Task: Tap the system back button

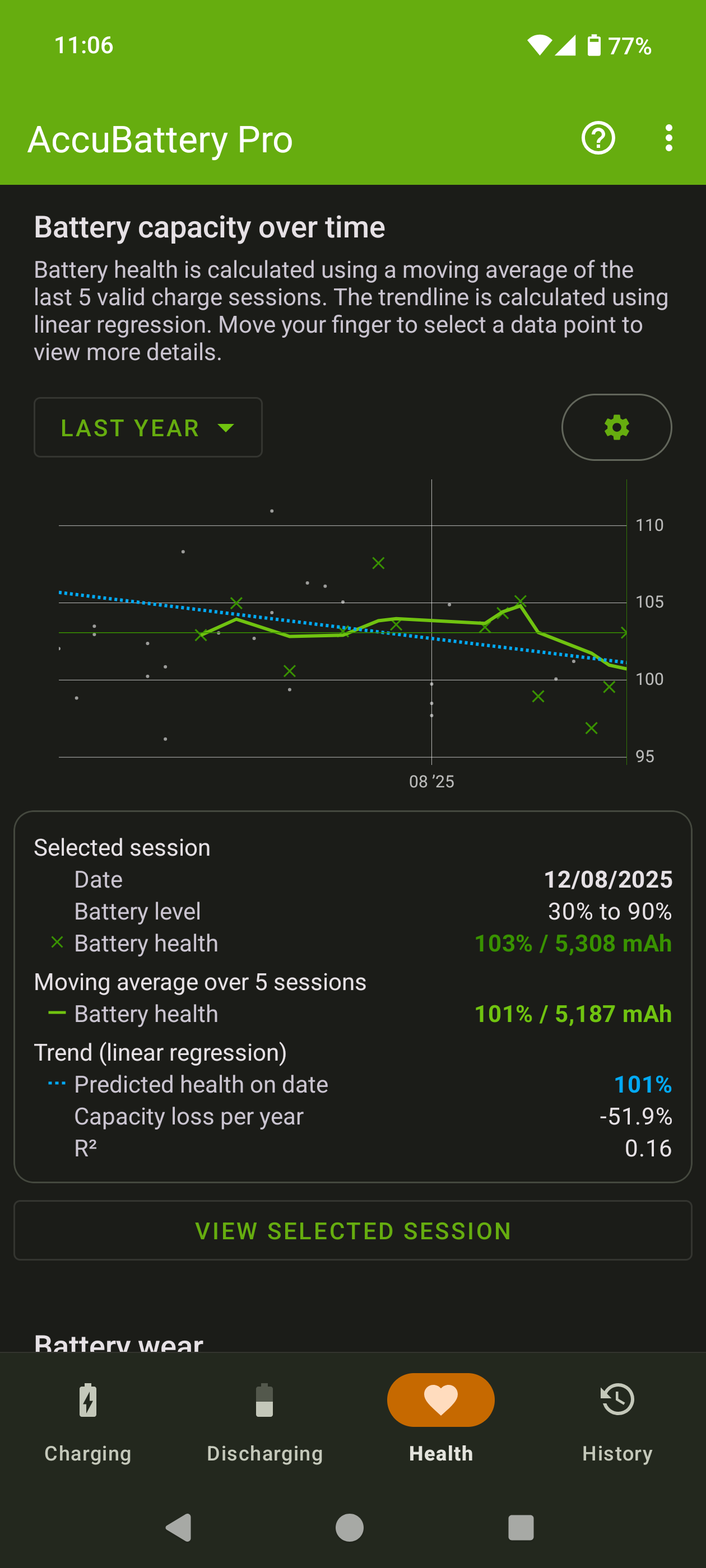Action: tap(179, 1527)
